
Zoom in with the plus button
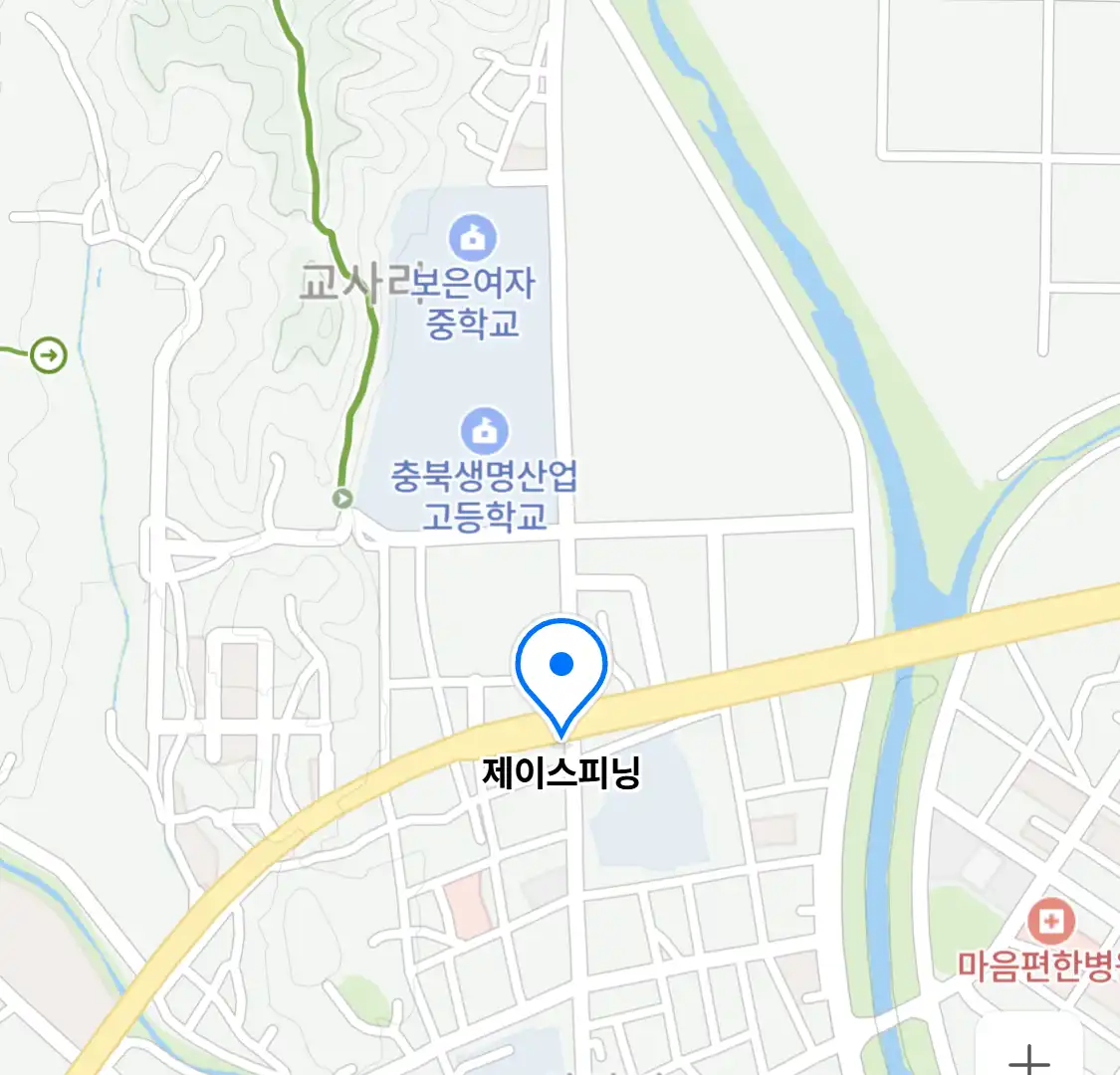tap(1029, 1055)
